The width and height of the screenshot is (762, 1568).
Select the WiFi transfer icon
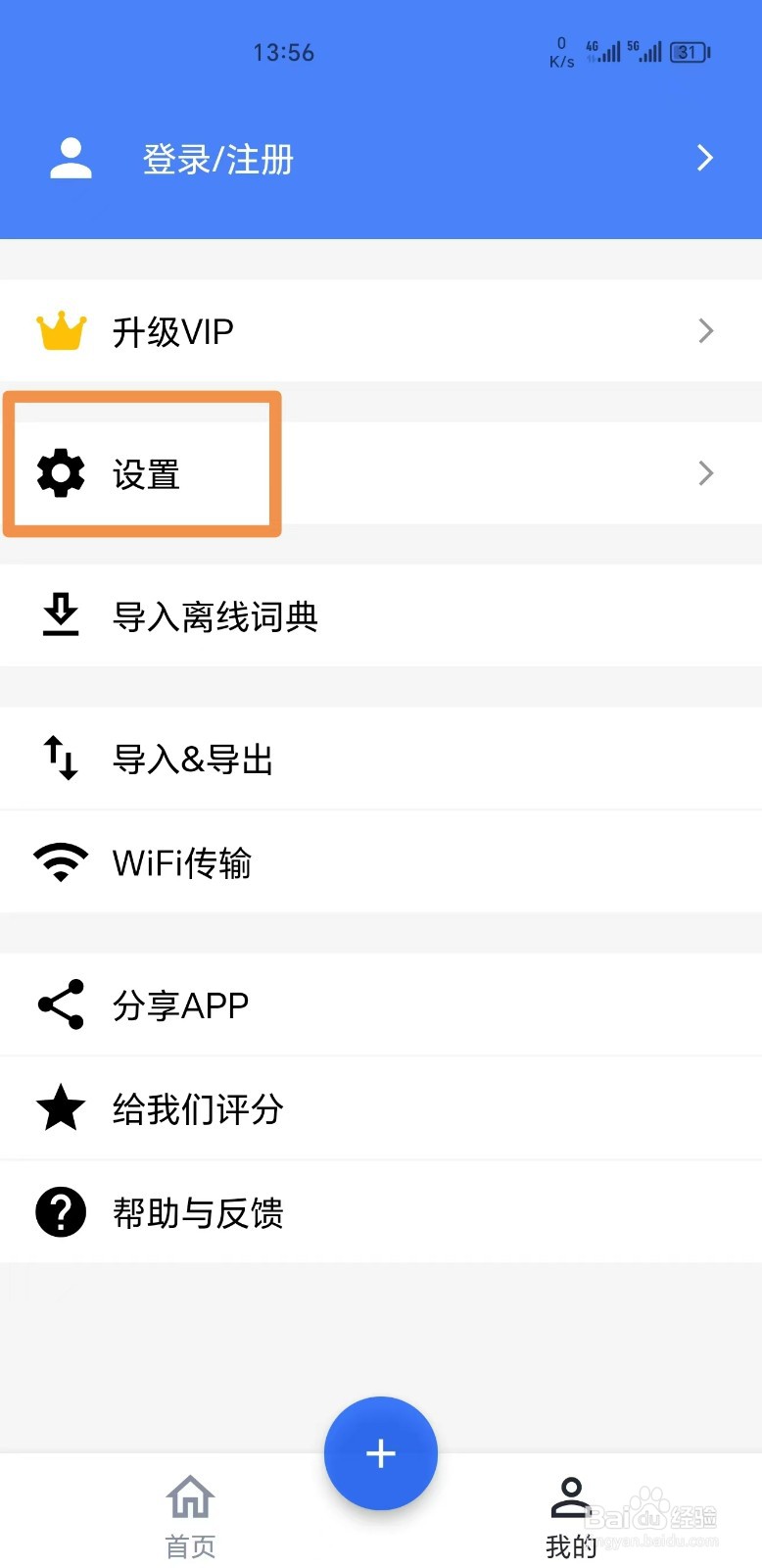click(x=61, y=862)
